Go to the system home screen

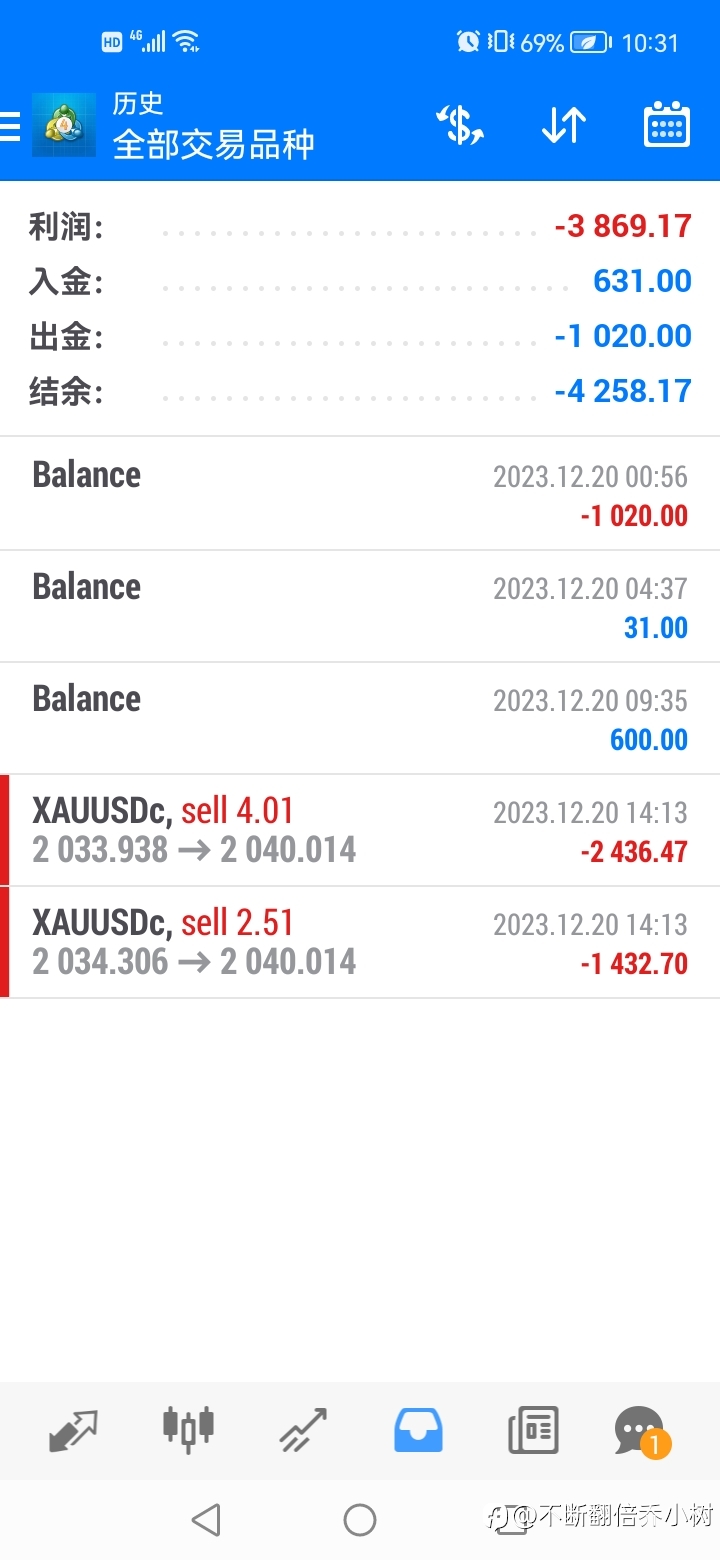[x=360, y=1520]
